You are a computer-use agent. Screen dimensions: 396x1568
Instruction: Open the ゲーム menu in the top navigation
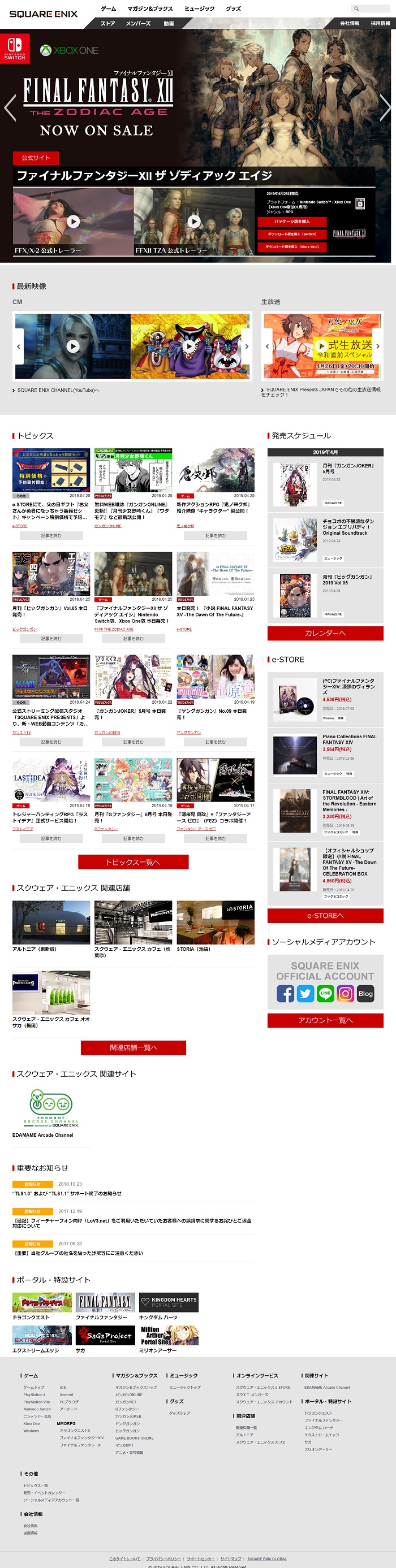coord(109,8)
